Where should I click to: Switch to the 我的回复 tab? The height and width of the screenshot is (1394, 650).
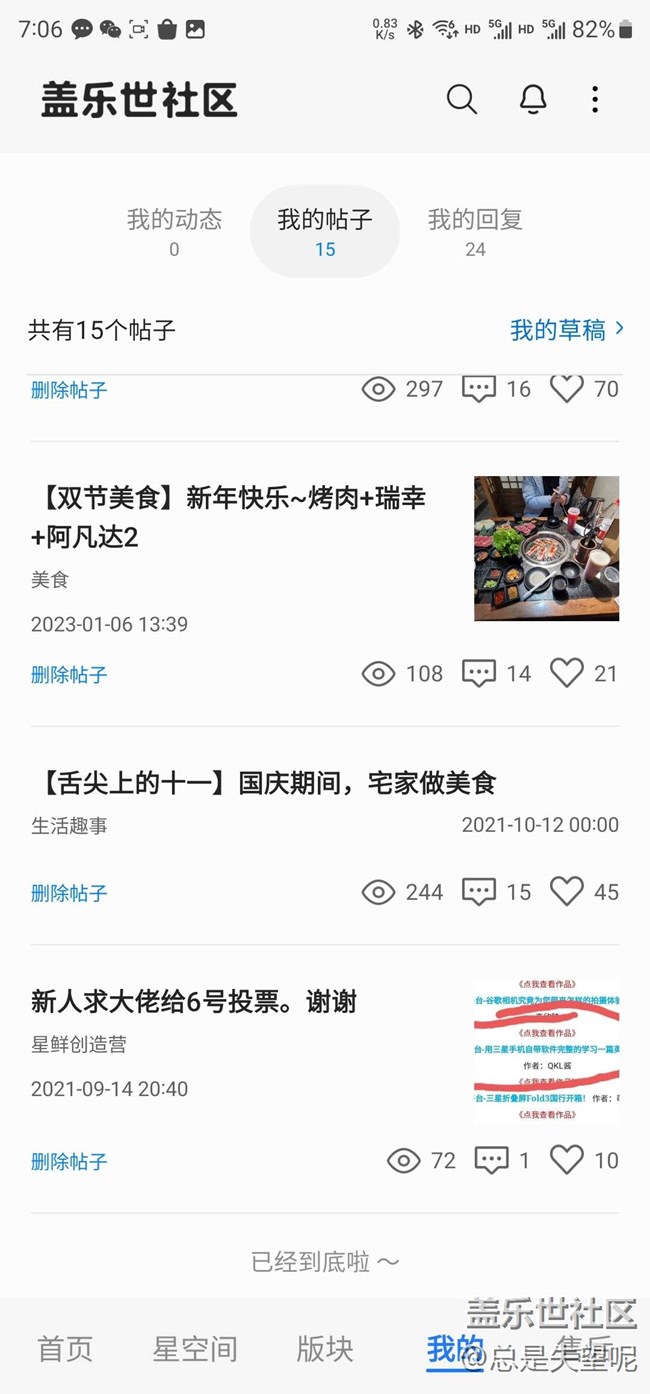pyautogui.click(x=475, y=231)
